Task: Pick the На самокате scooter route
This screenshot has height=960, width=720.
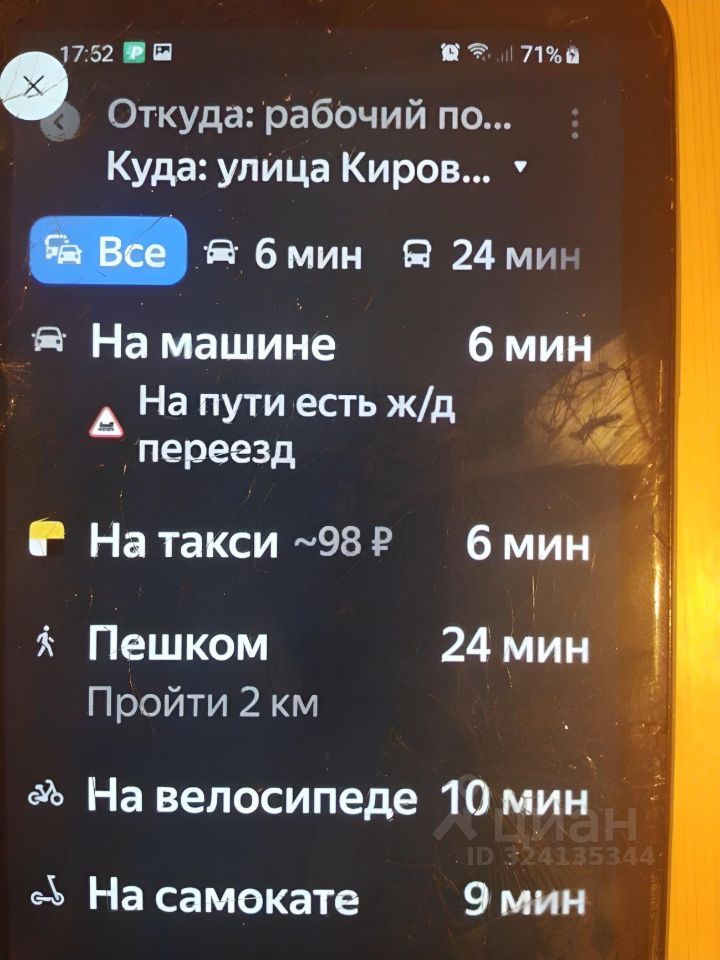Action: pos(310,896)
